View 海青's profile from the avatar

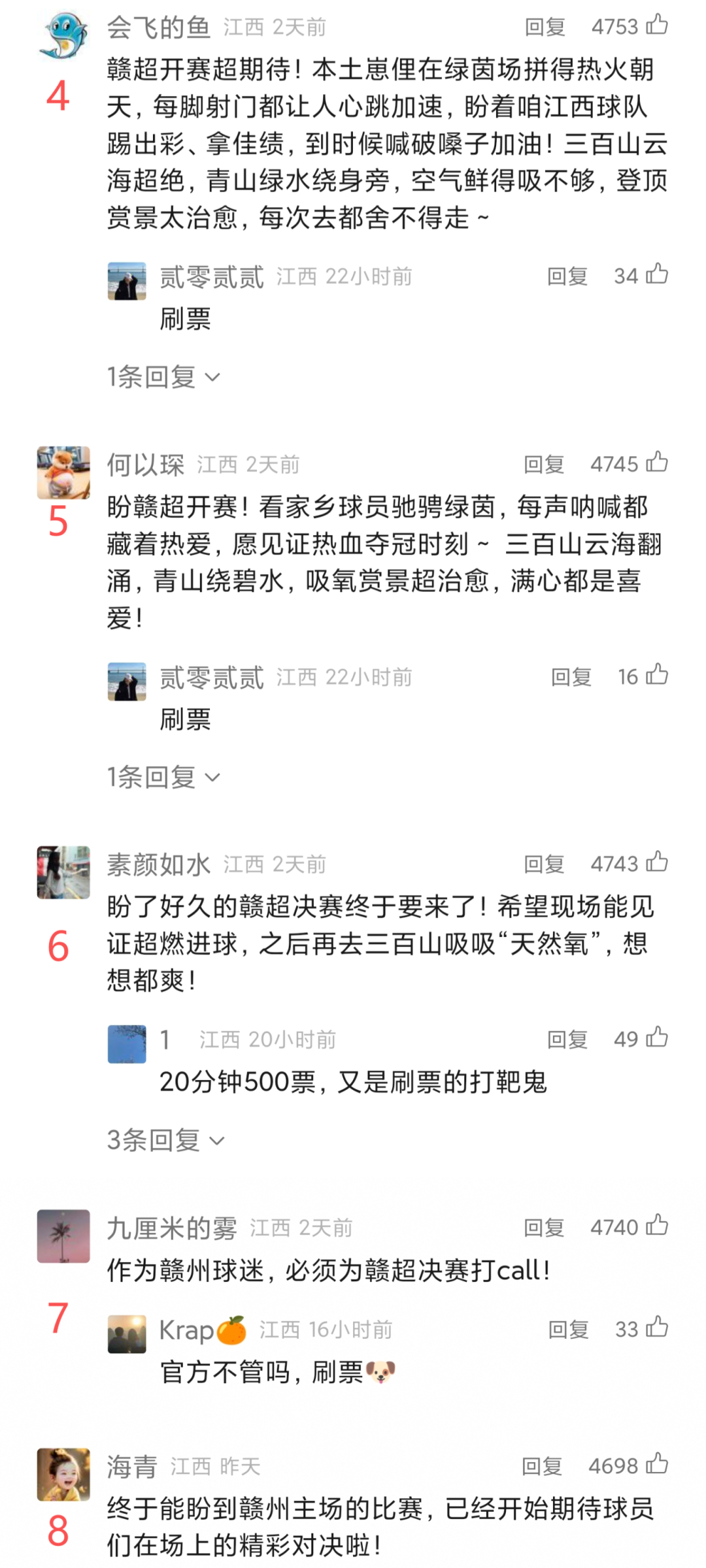(63, 1475)
